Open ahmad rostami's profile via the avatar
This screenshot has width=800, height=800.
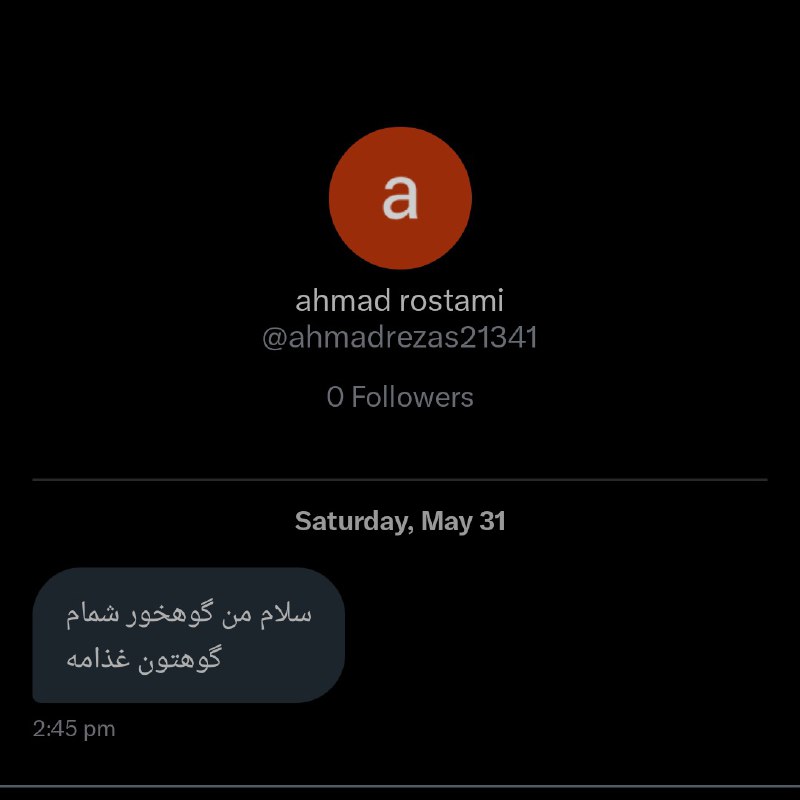pos(400,198)
